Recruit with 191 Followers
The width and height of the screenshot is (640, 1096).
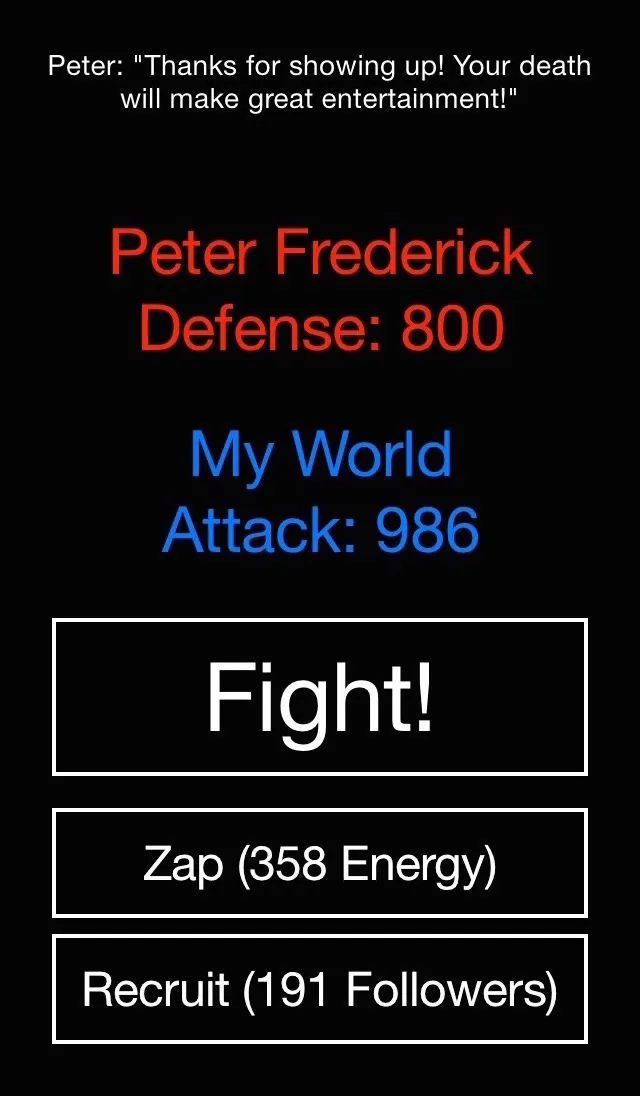(x=320, y=989)
